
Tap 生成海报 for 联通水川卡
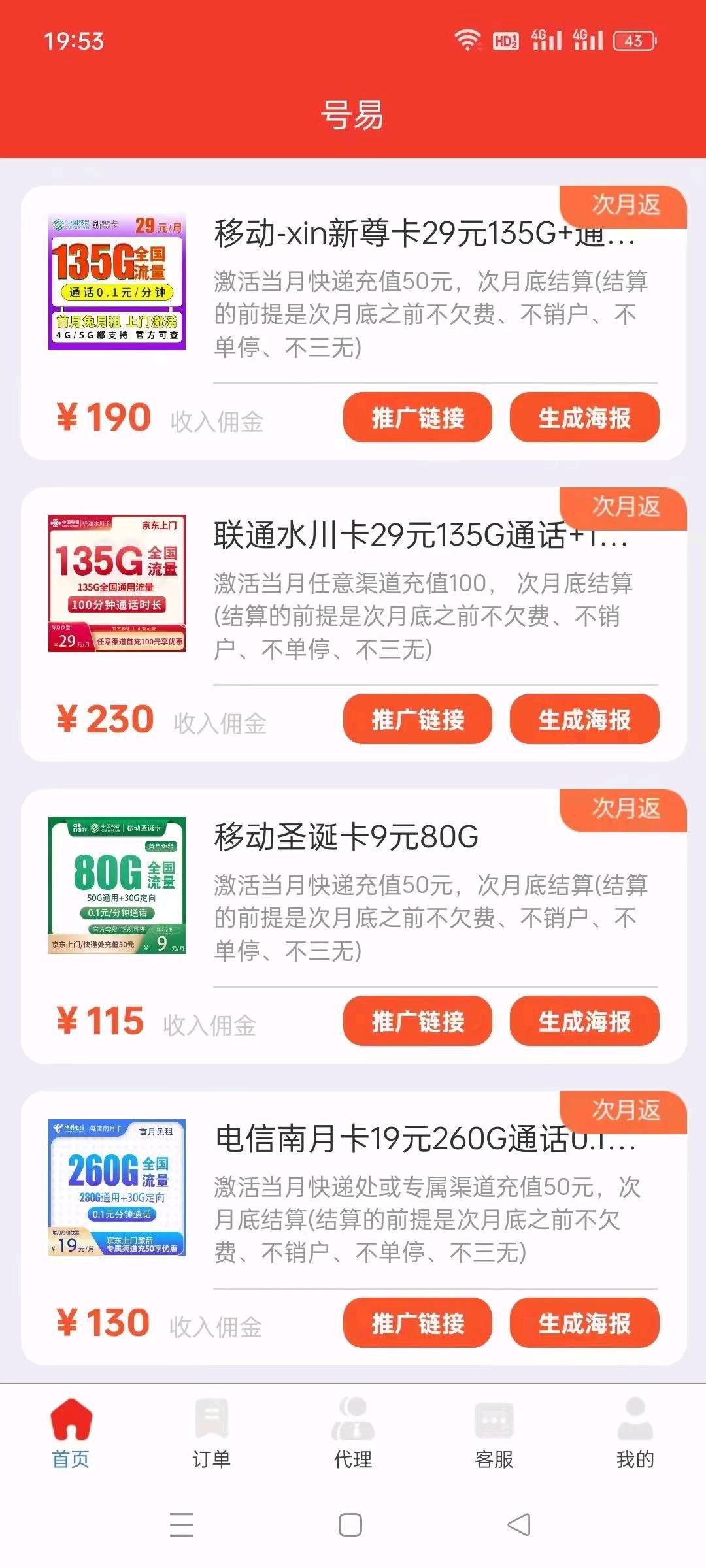[584, 719]
